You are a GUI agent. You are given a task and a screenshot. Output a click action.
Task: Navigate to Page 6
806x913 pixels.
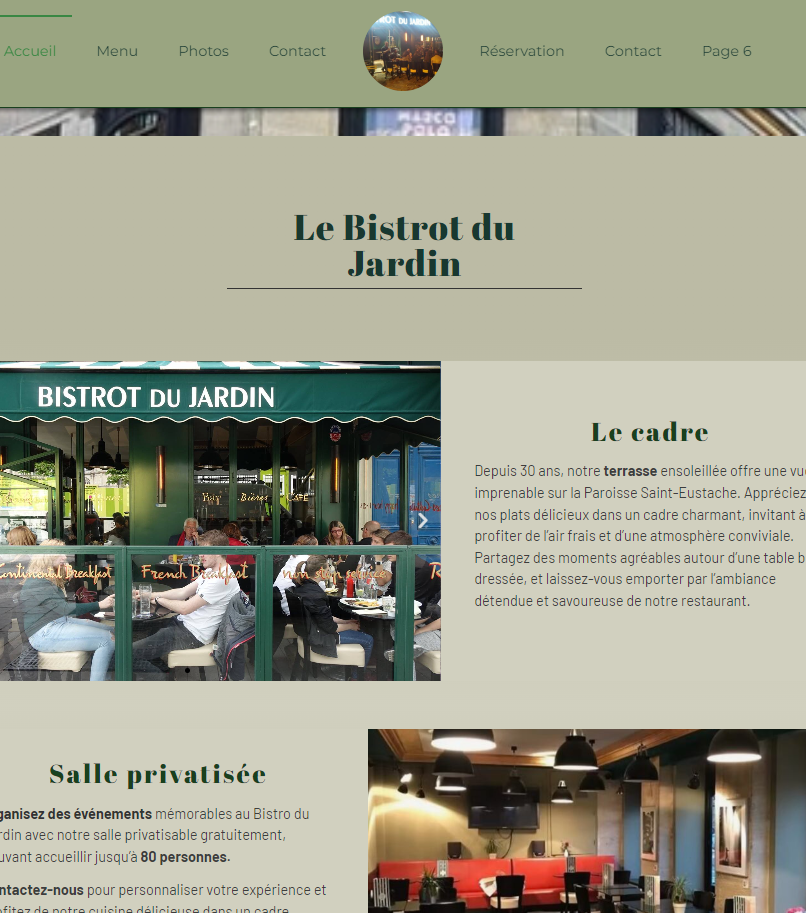[x=726, y=51]
